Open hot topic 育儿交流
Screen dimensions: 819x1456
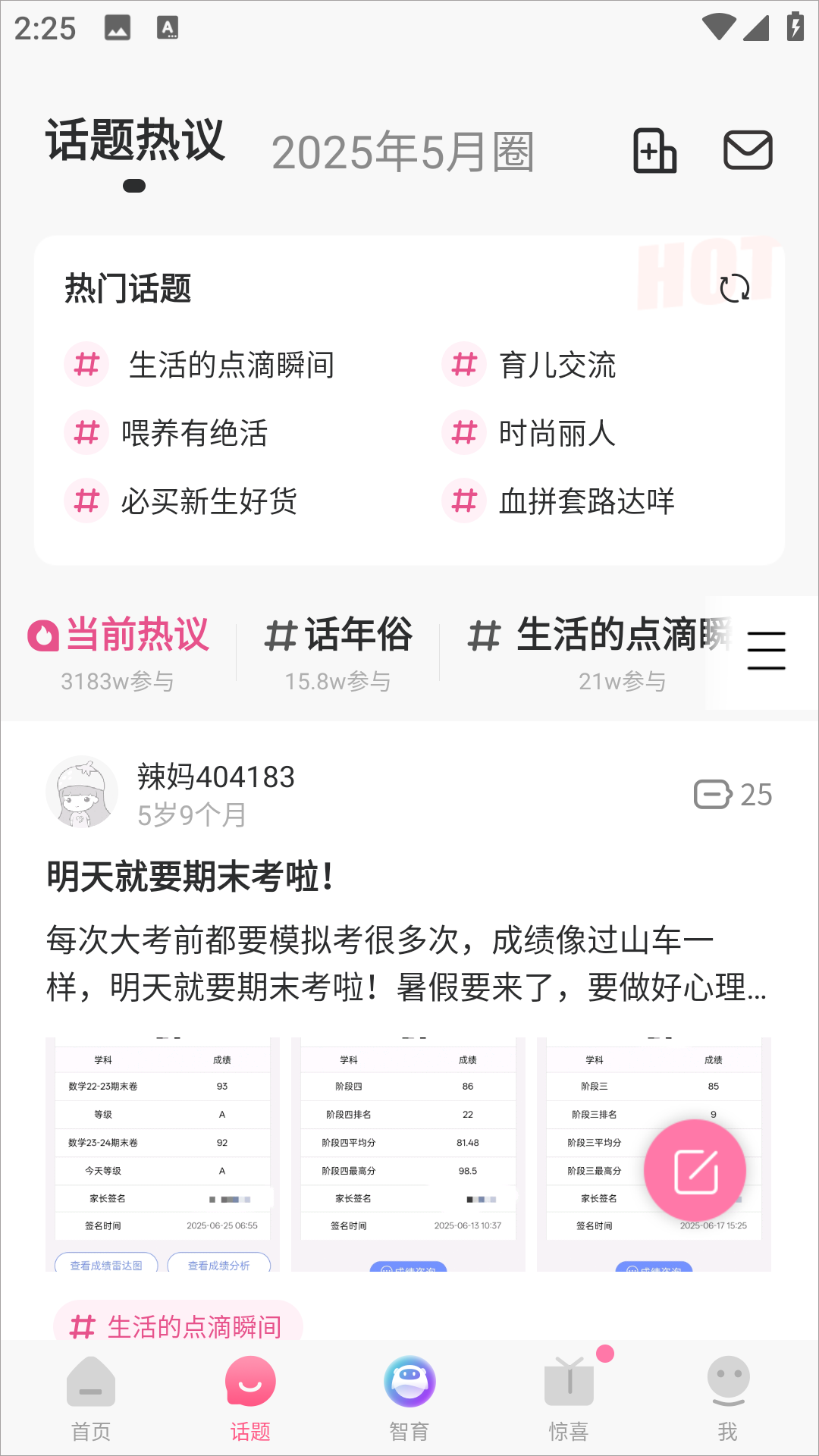(x=557, y=365)
